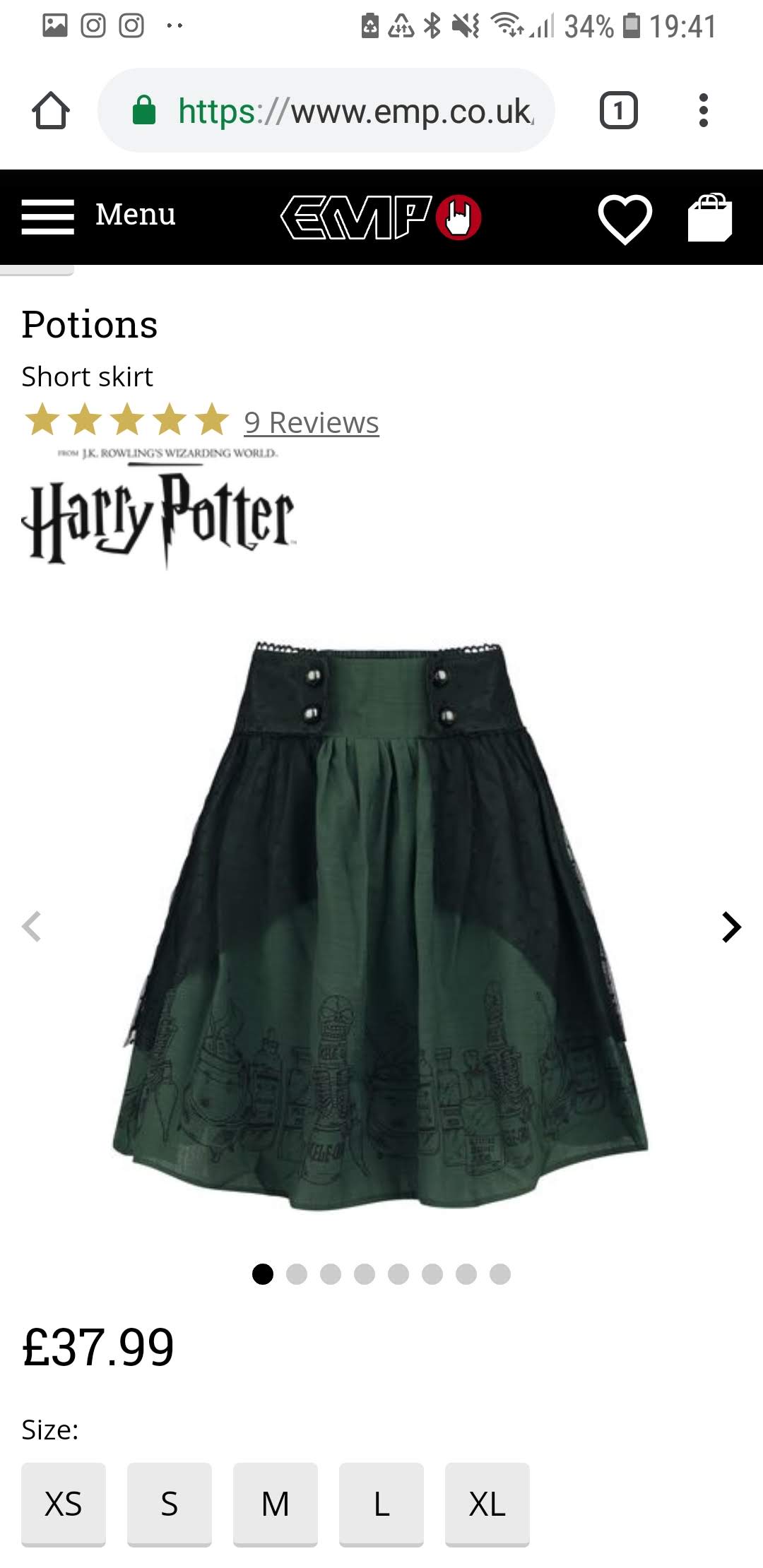
Task: Open the wishlist heart
Action: tap(625, 218)
